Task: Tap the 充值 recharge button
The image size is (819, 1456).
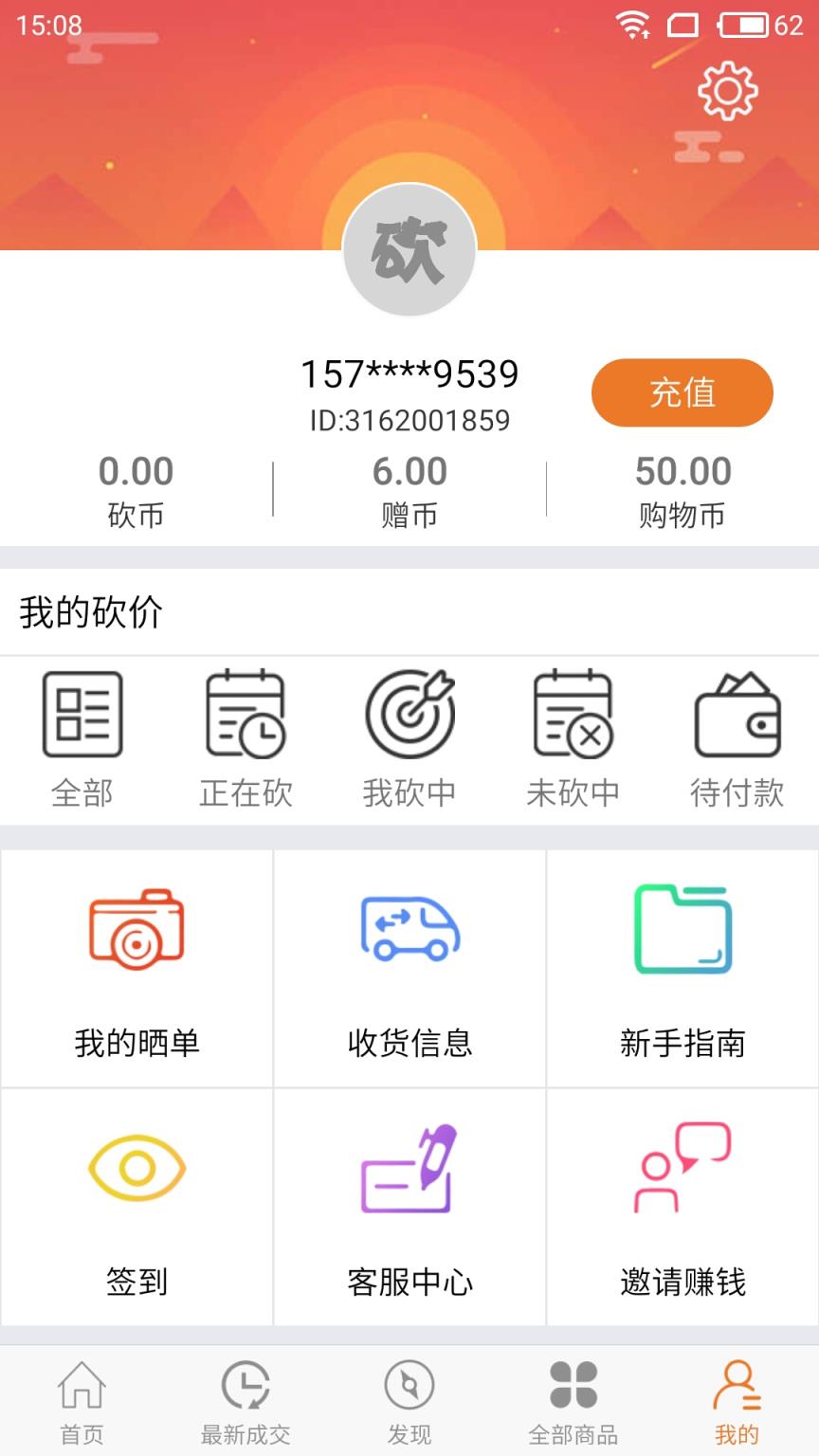Action: coord(682,392)
